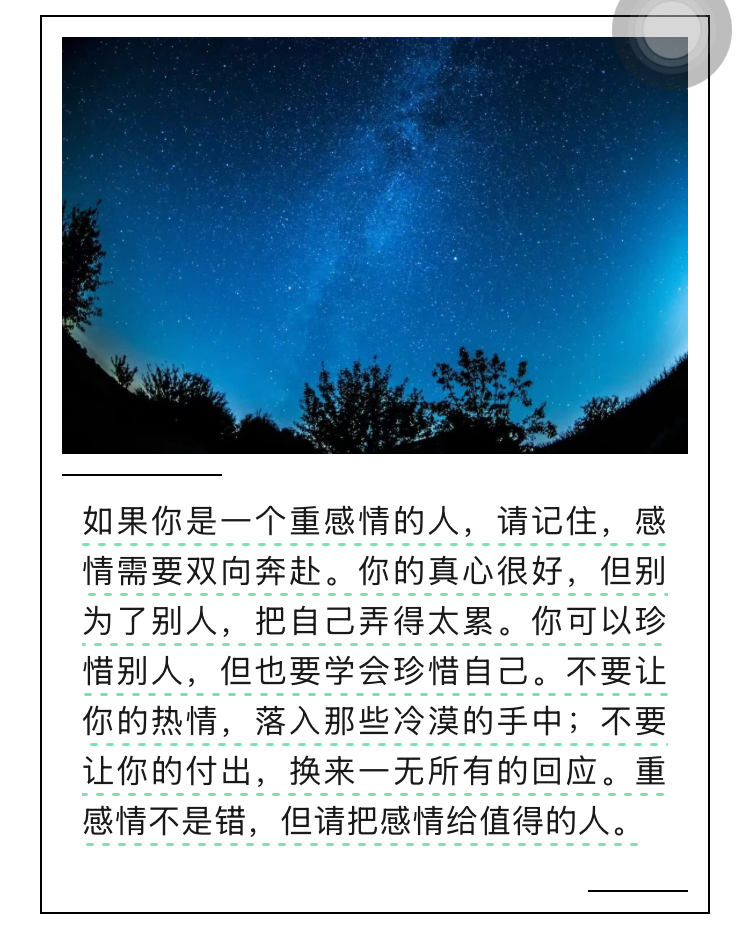Open the floating AssistiveTouch button
Screen dimensions: 750x939
point(671,32)
